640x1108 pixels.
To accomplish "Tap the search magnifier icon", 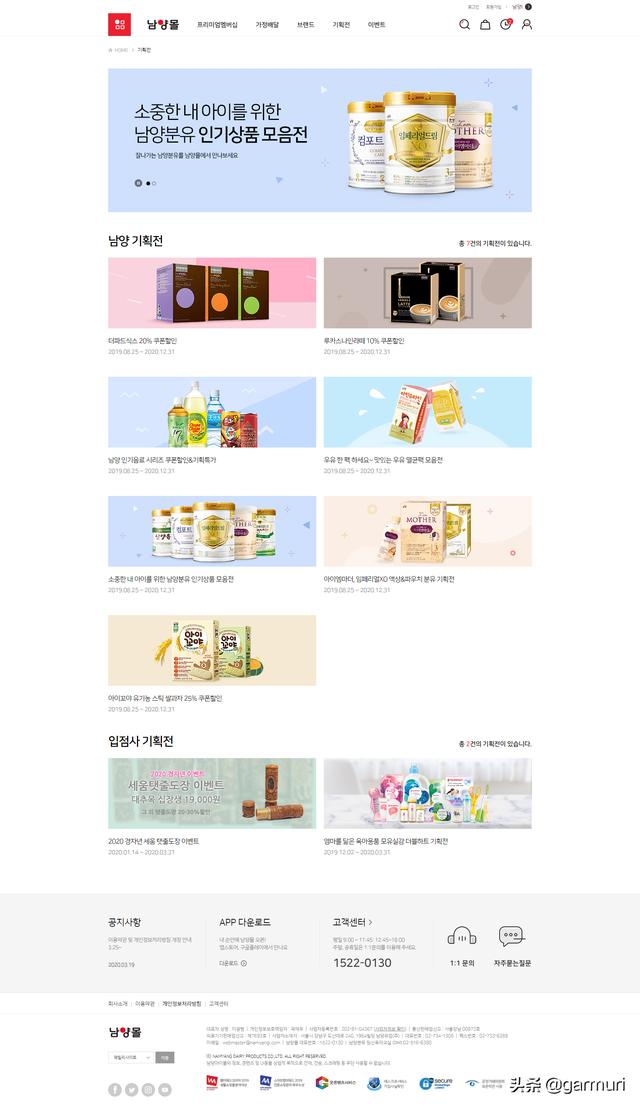I will (x=464, y=25).
